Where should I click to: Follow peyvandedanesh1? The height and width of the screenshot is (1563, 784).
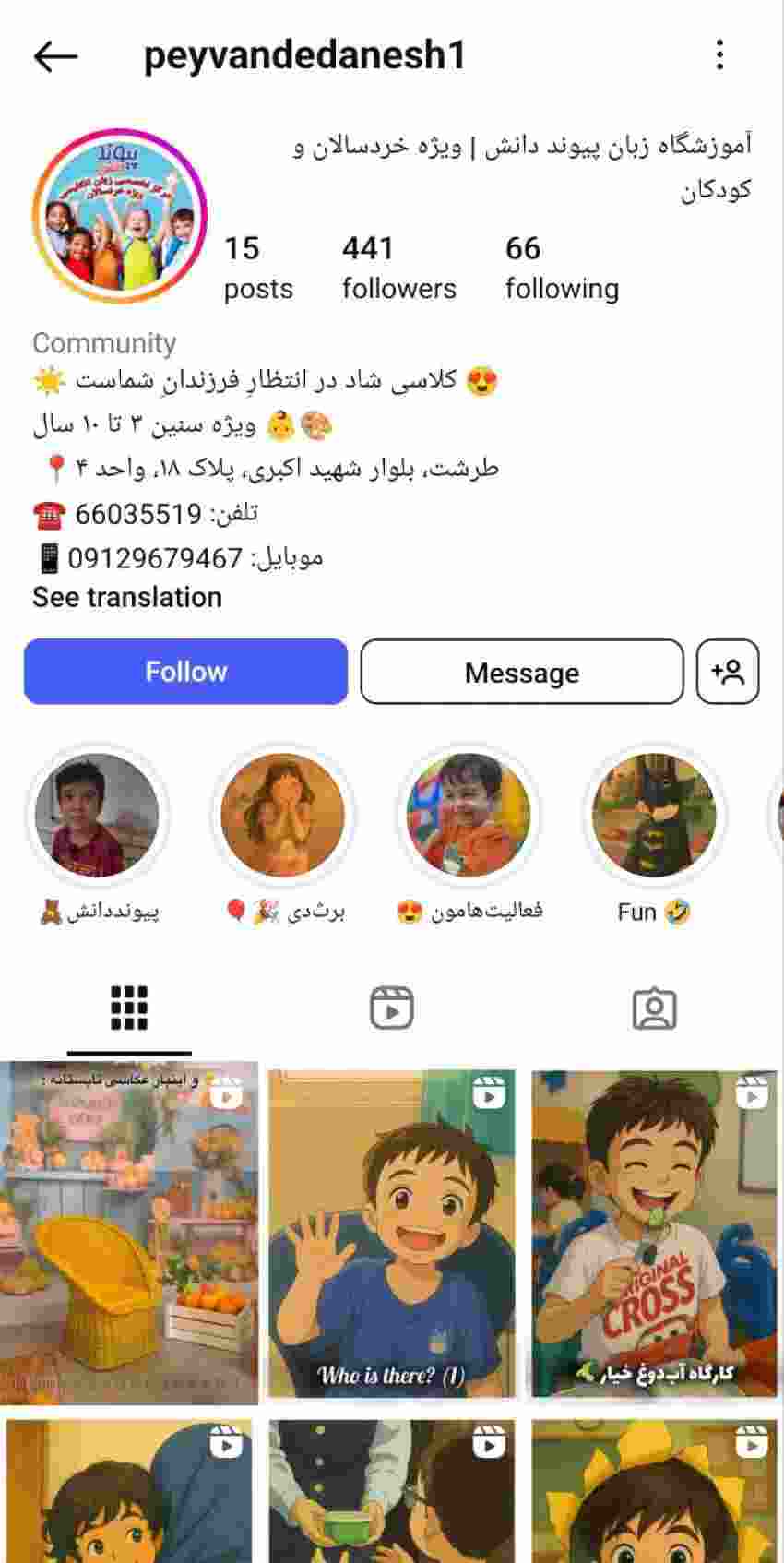185,672
